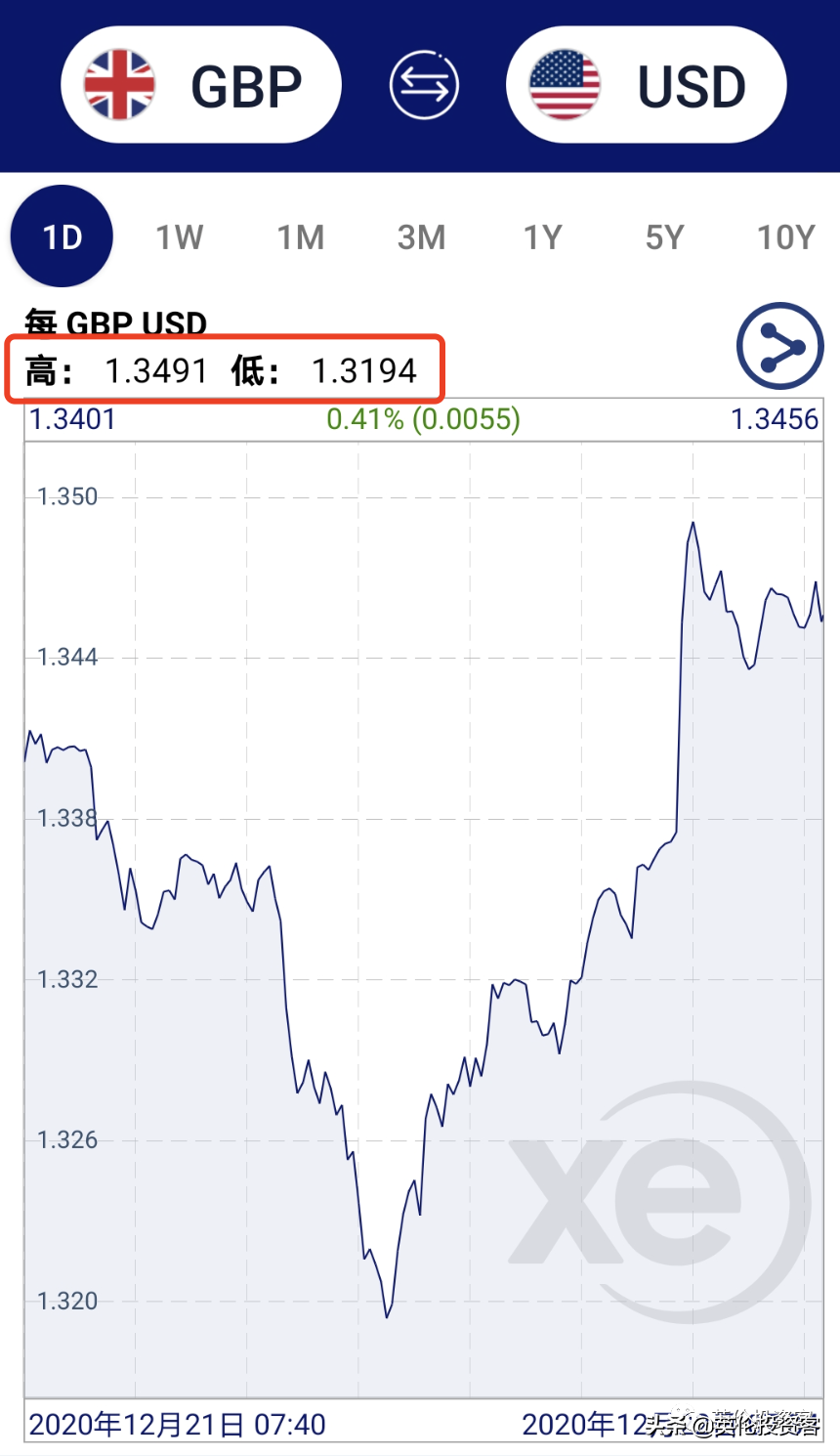
Task: Open the GBP currency selector
Action: (201, 85)
